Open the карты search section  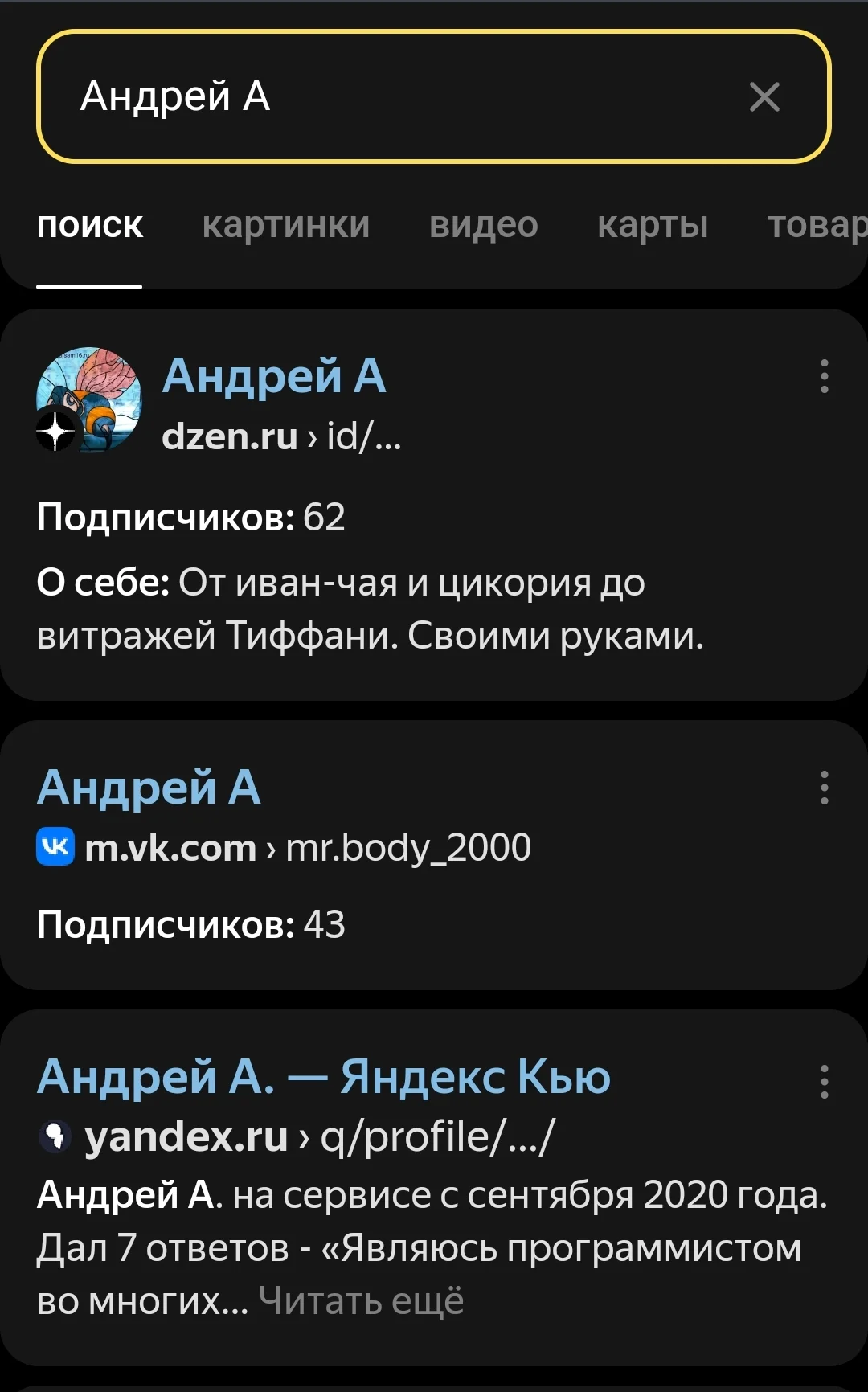coord(653,226)
